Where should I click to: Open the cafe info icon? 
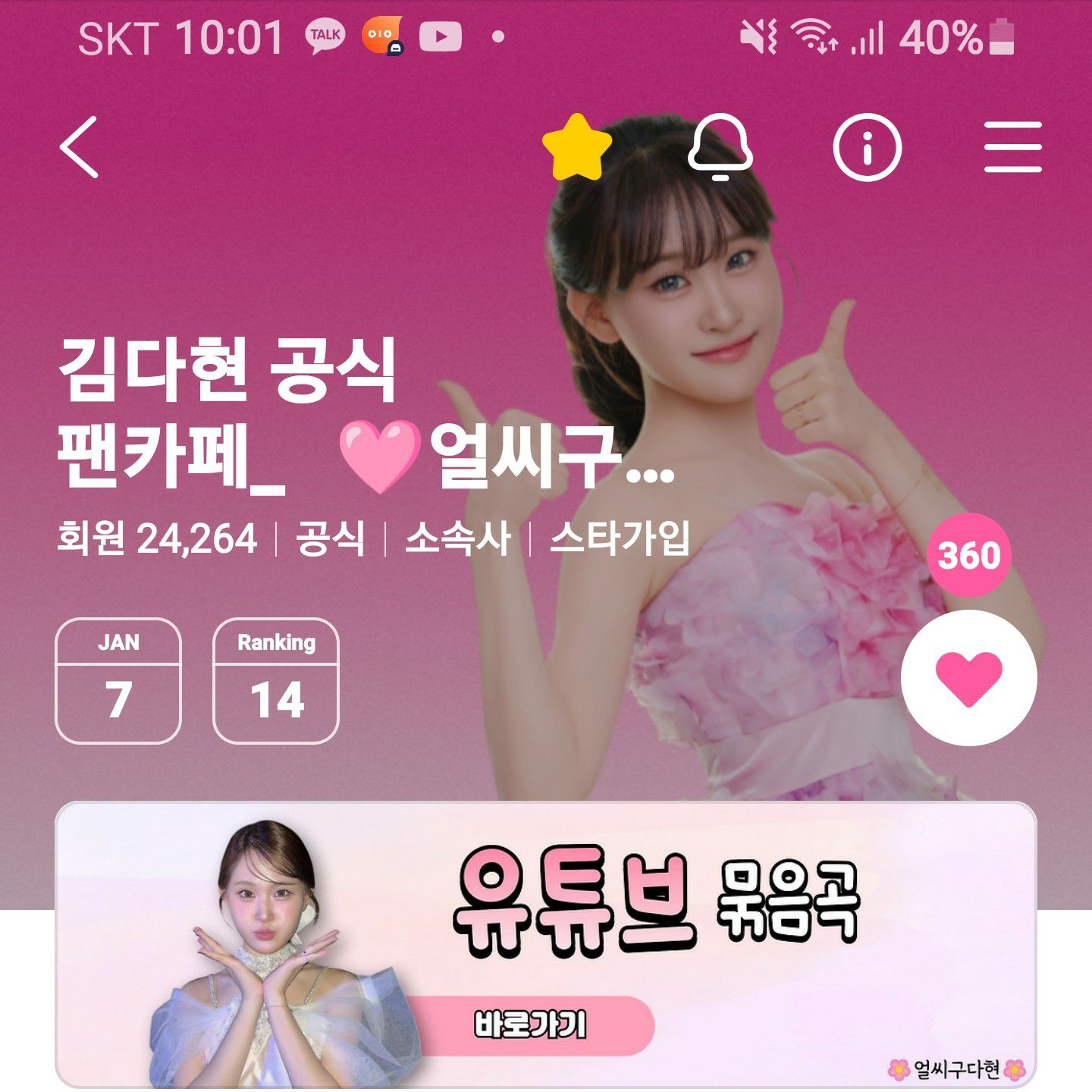click(867, 147)
